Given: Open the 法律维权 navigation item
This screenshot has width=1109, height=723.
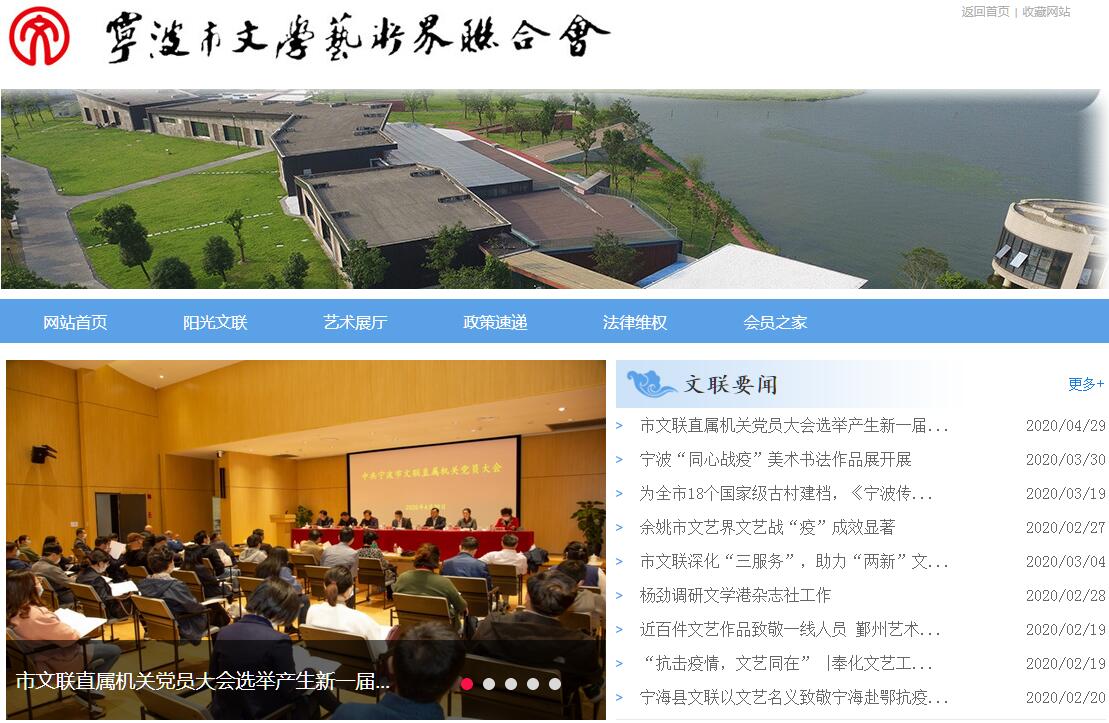Looking at the screenshot, I should (x=635, y=322).
